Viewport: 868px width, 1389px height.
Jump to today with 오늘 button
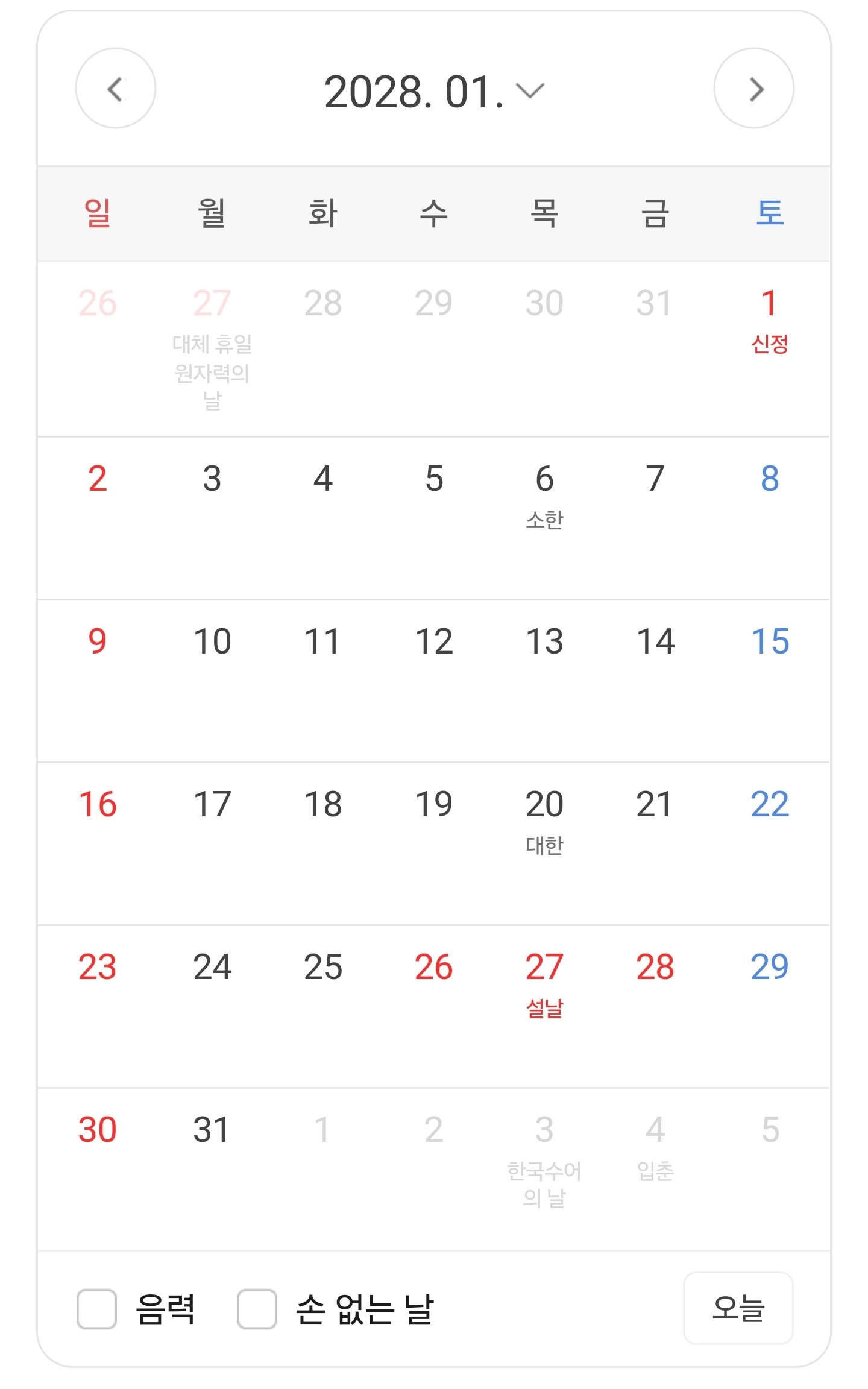click(738, 1308)
